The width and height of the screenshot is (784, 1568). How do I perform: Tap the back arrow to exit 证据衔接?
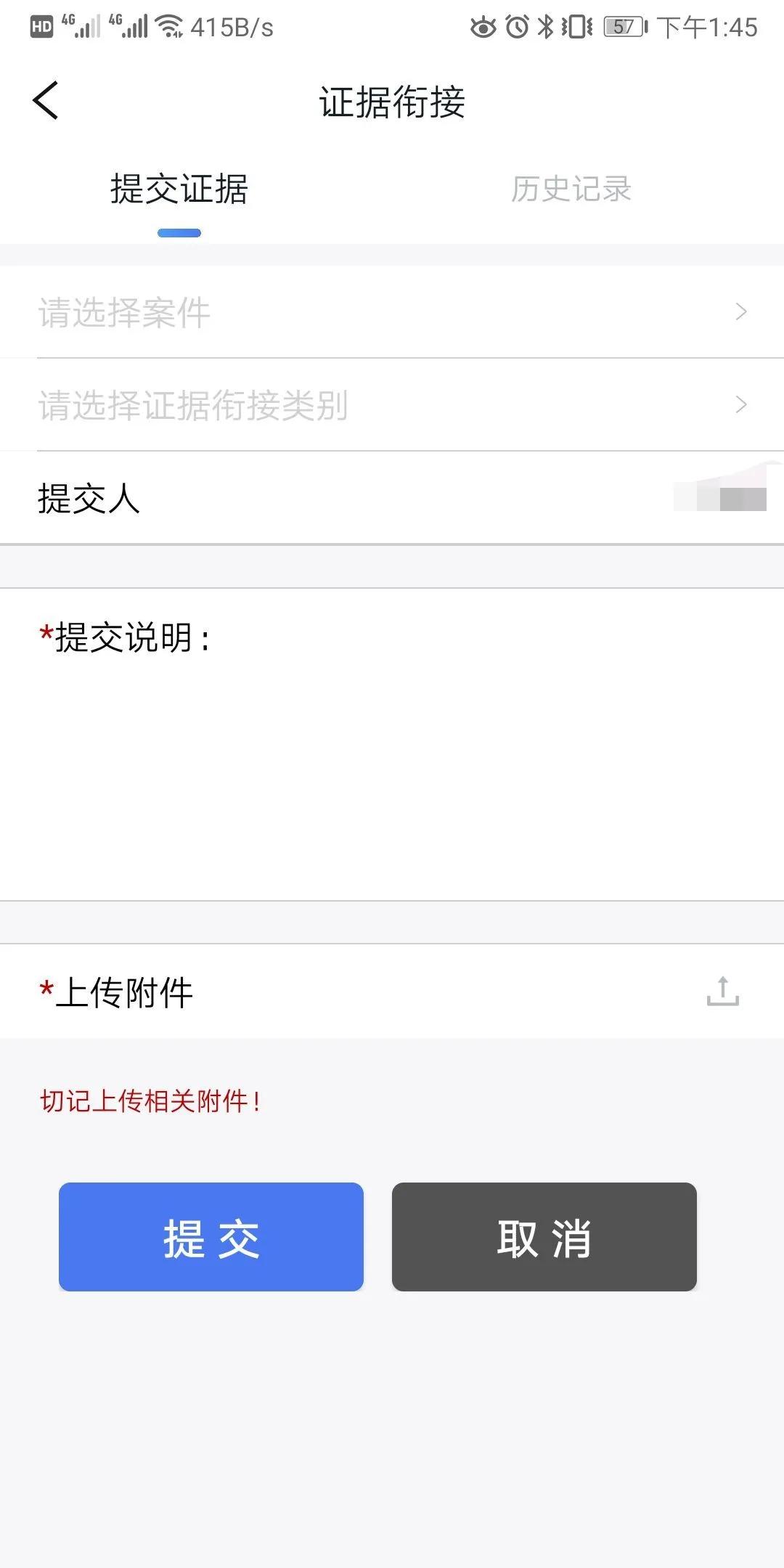click(x=46, y=102)
